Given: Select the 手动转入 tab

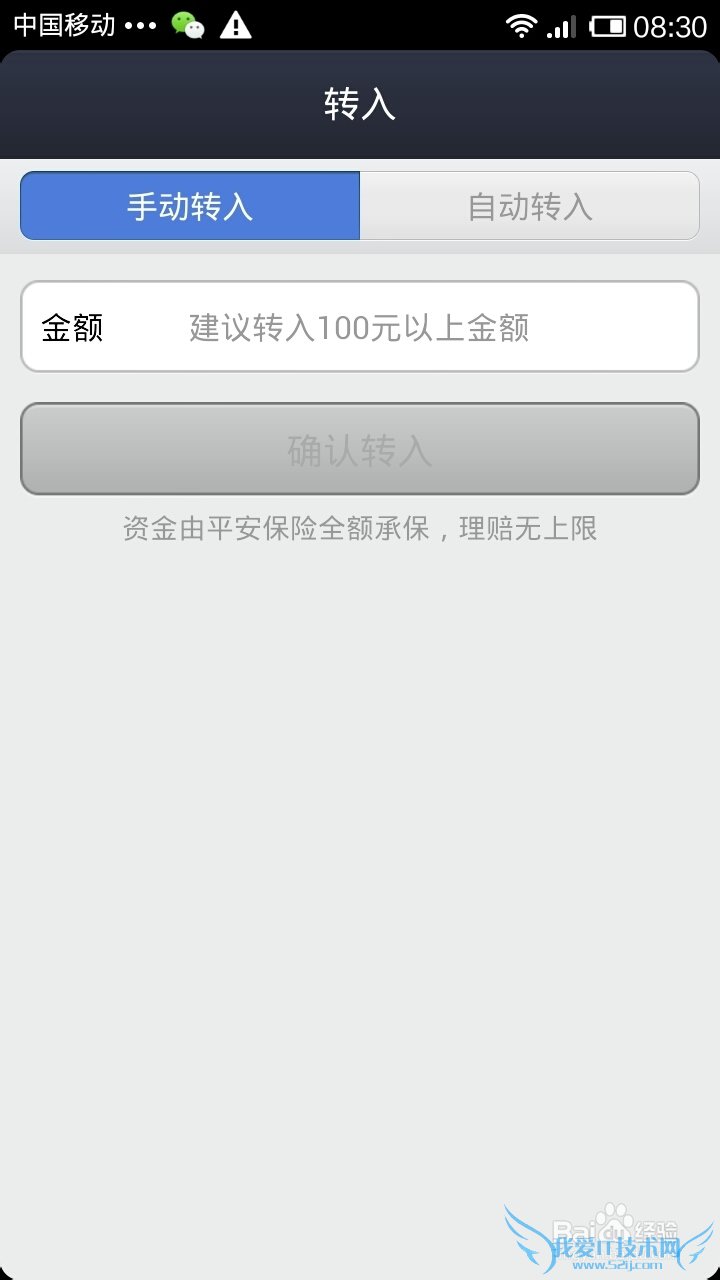Looking at the screenshot, I should point(190,206).
